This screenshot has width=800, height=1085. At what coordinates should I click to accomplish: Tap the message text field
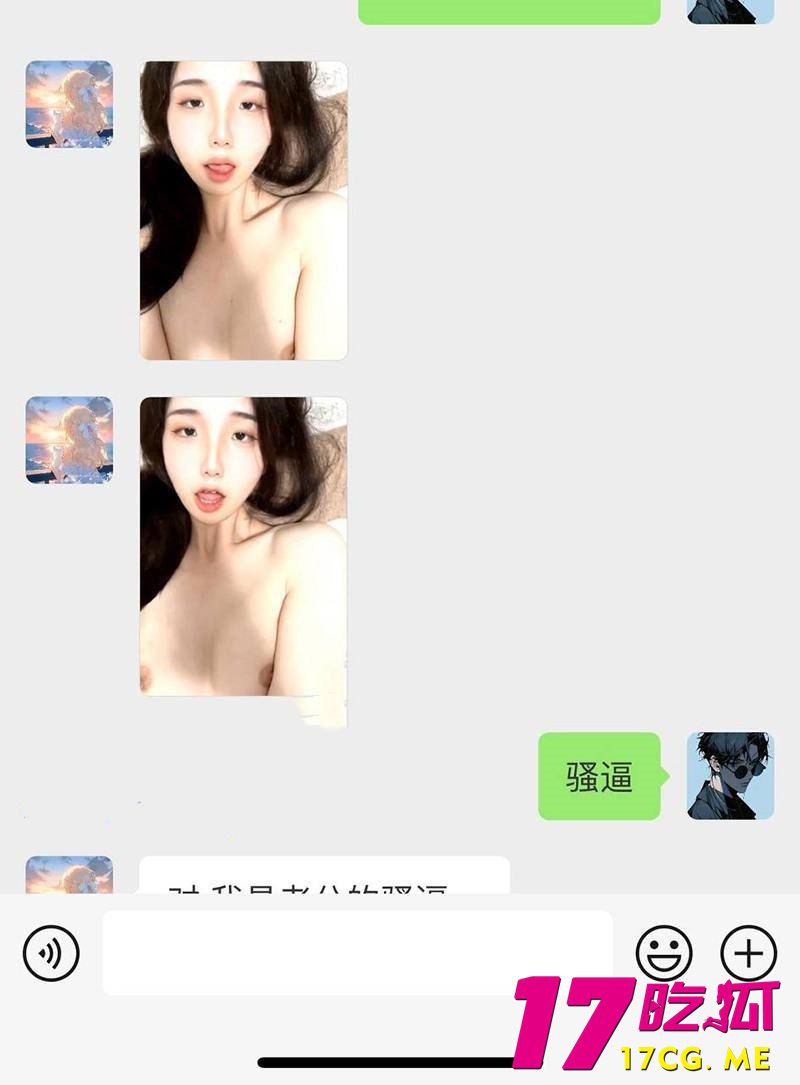click(357, 952)
